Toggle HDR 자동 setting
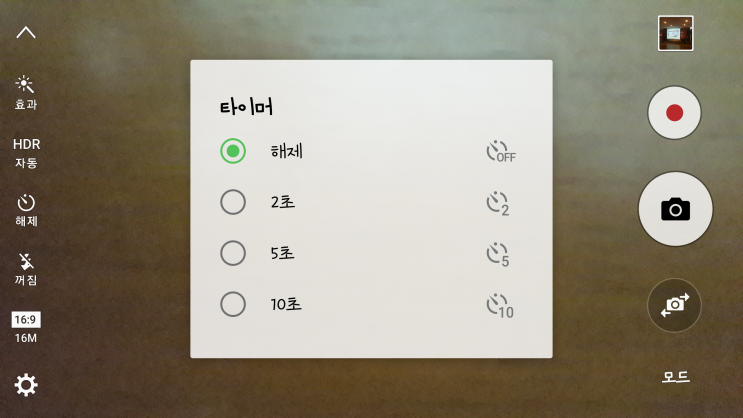The image size is (743, 418). (26, 152)
